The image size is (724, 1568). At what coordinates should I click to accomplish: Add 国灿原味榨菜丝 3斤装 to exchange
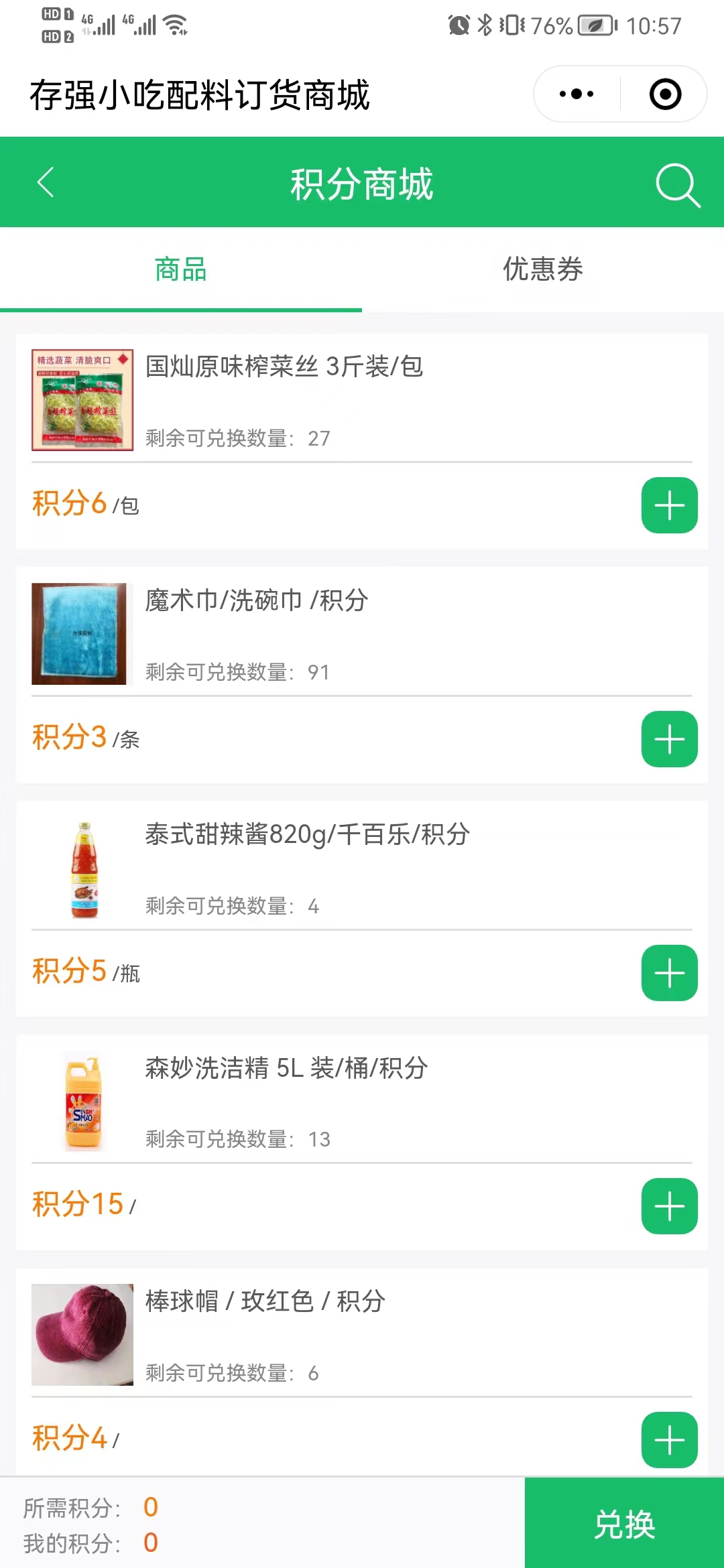coord(669,505)
